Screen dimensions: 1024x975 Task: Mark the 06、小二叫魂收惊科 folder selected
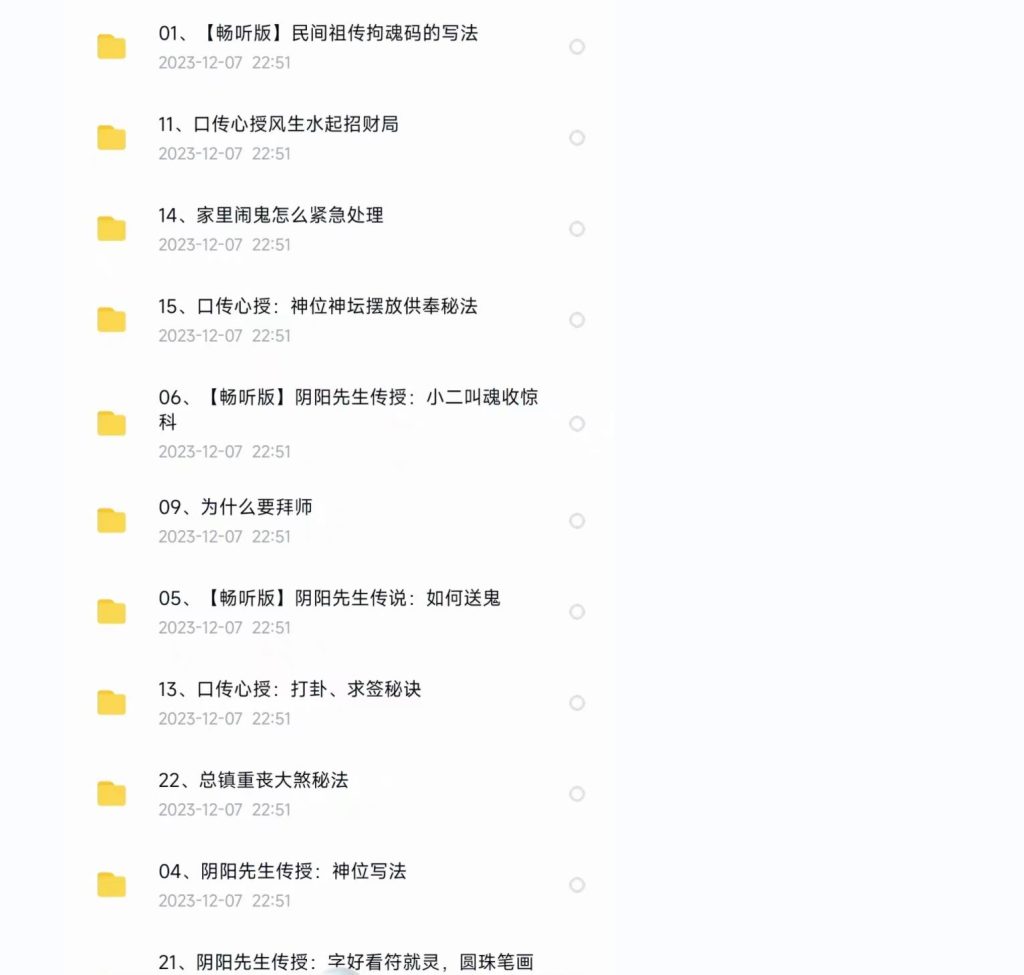[x=577, y=424]
